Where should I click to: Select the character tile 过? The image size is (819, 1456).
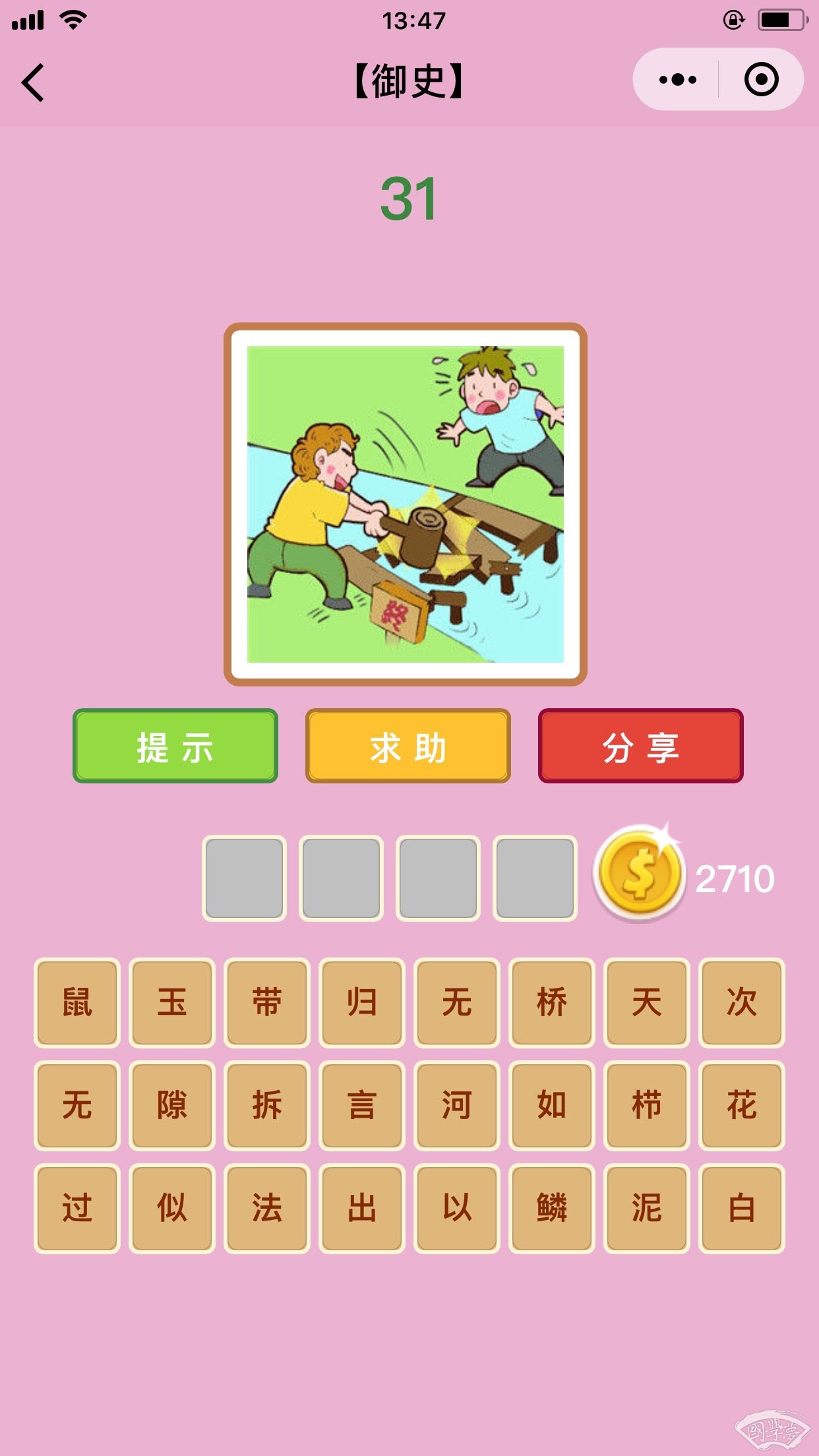(x=77, y=1209)
